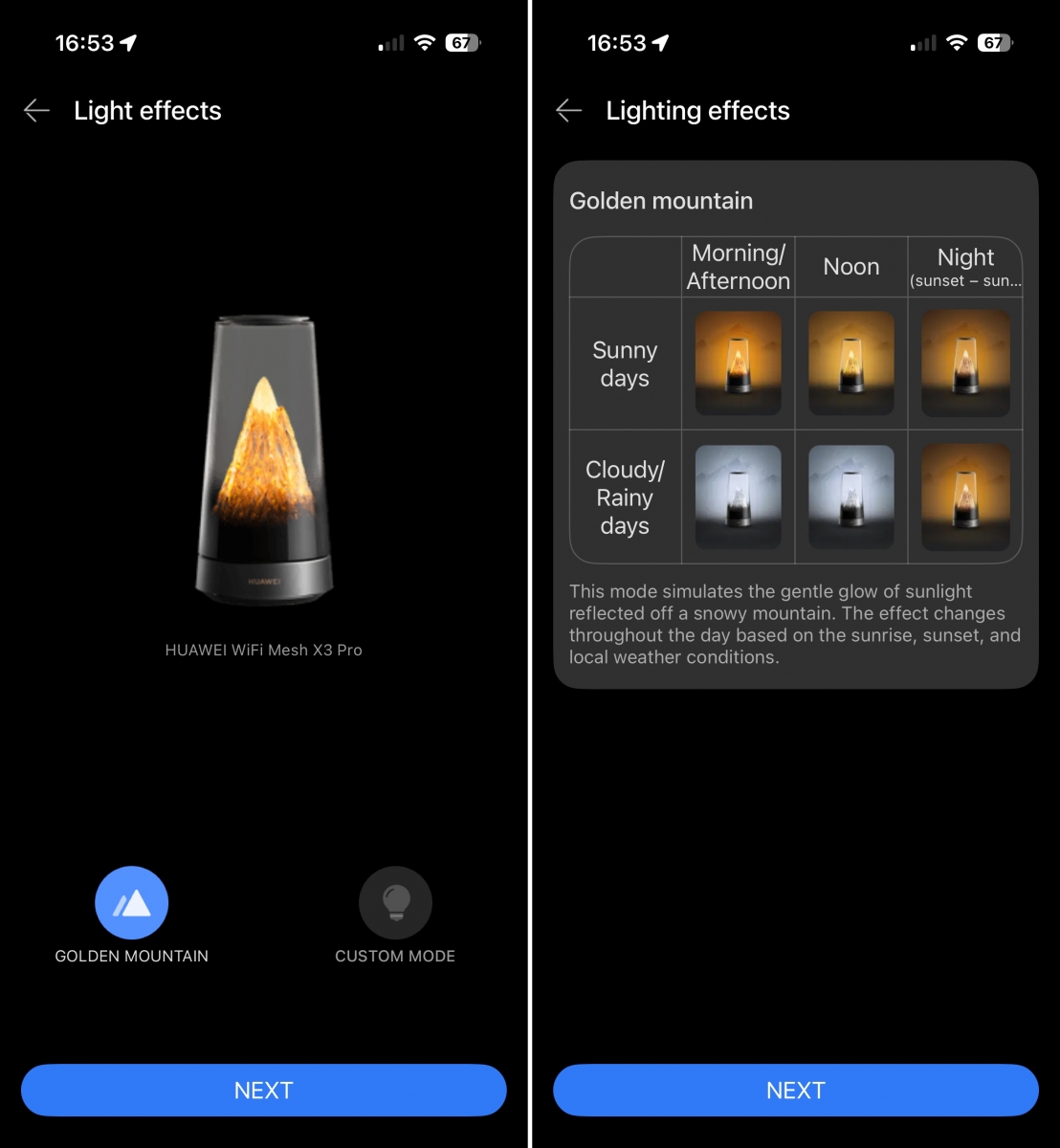This screenshot has height=1148, width=1060.
Task: Select the Golden Mountain light mode
Action: pyautogui.click(x=131, y=903)
